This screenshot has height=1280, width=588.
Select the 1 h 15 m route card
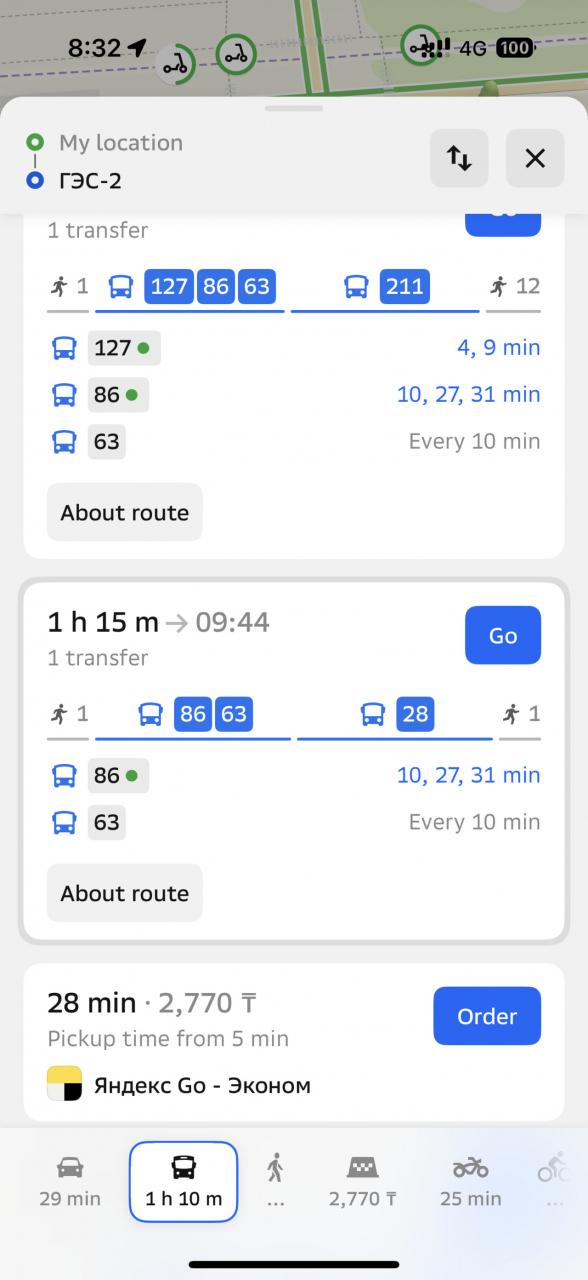294,760
